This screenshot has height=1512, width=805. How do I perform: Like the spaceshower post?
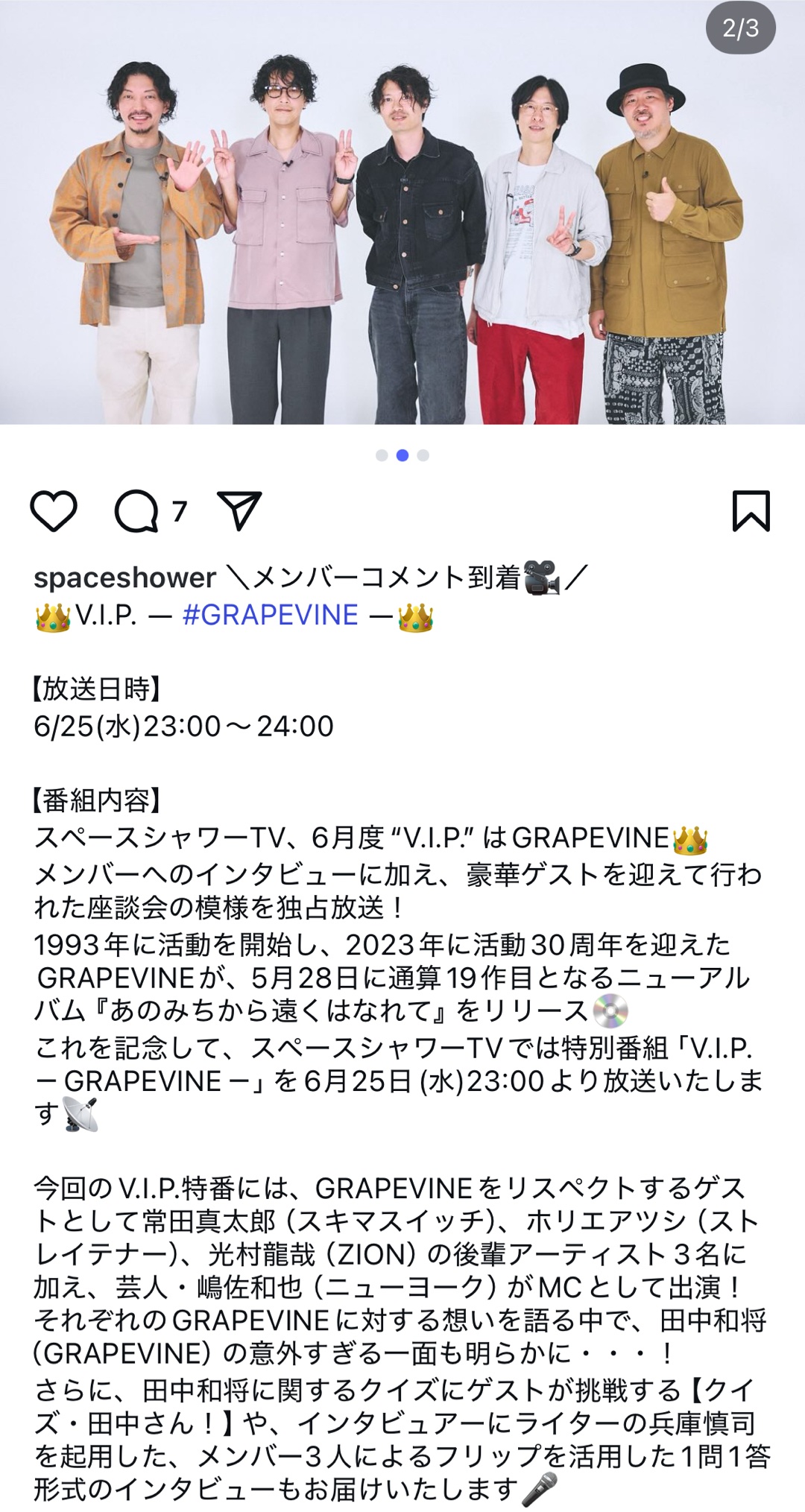(x=54, y=511)
